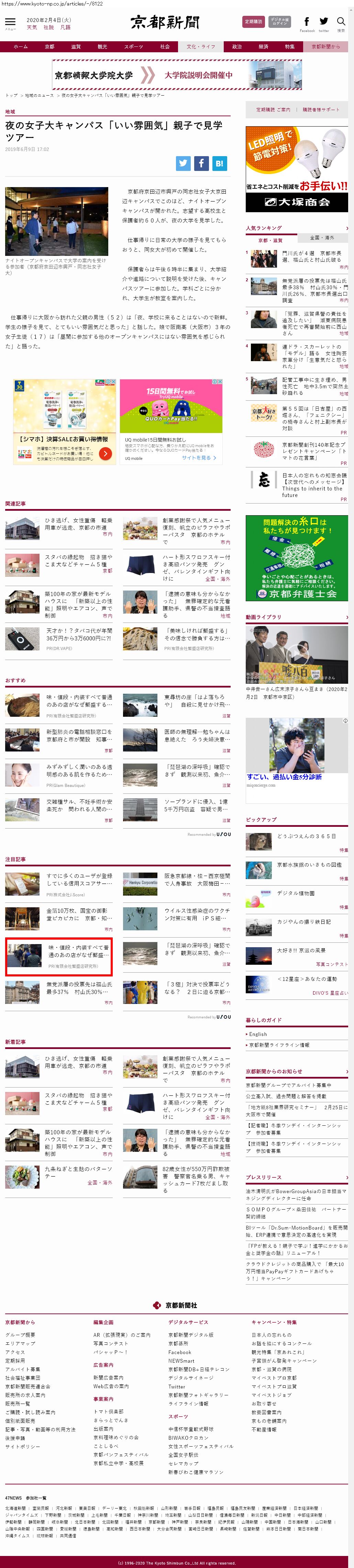Open ranking article about 門川氏が4選
This screenshot has width=354, height=1568.
[311, 256]
